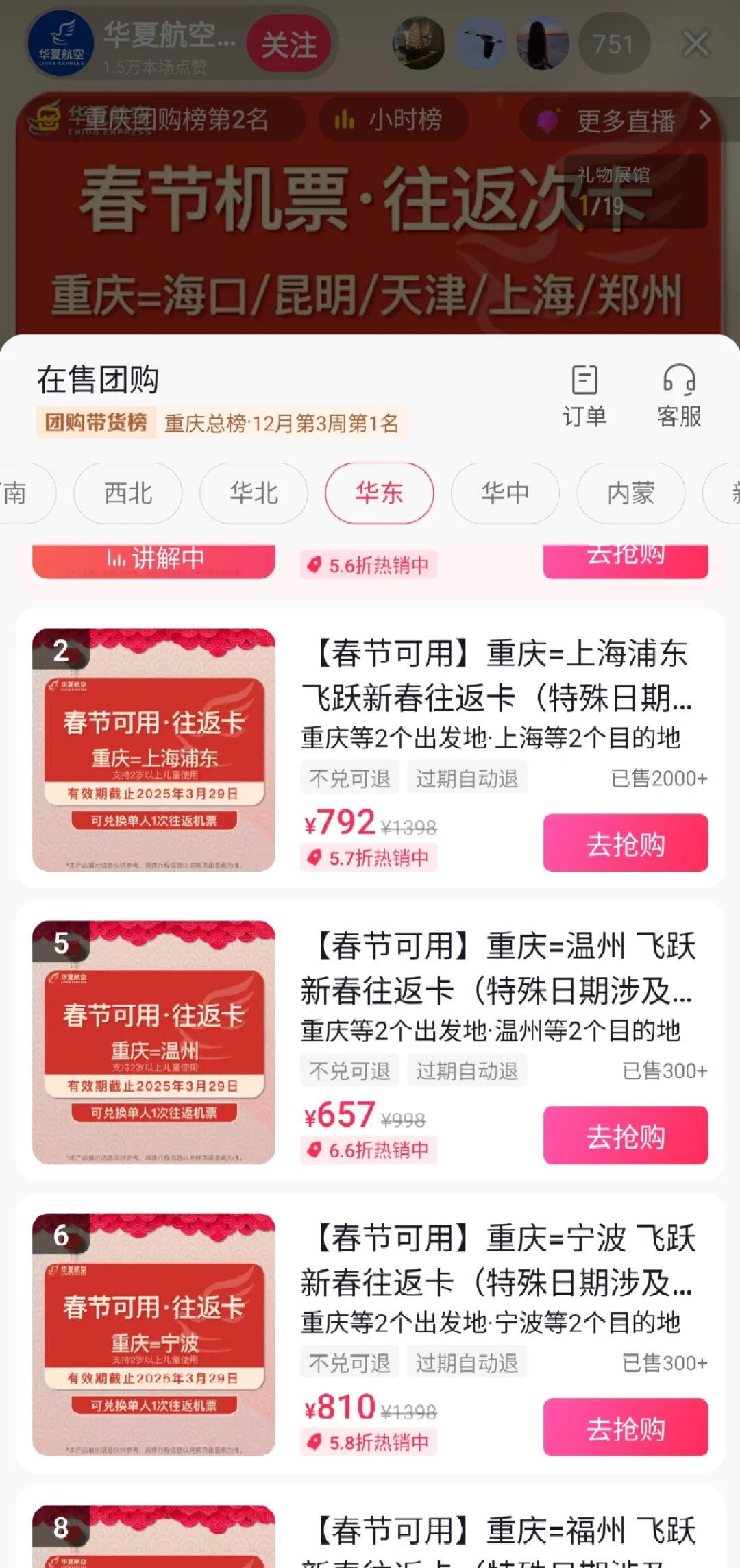View the 小时榜 hourly ranking

click(393, 120)
